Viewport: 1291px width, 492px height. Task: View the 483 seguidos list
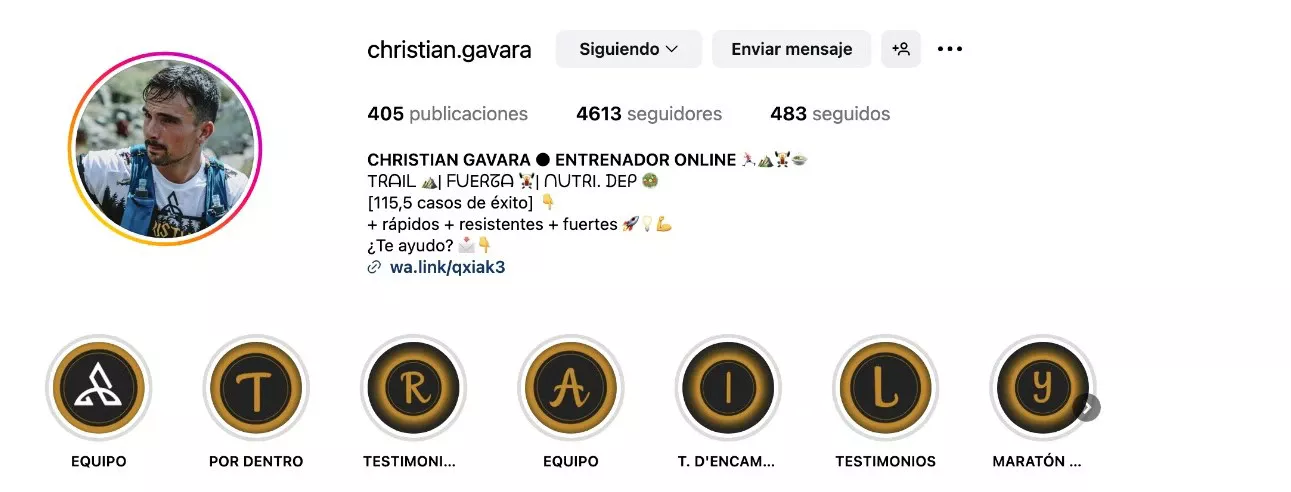(829, 114)
